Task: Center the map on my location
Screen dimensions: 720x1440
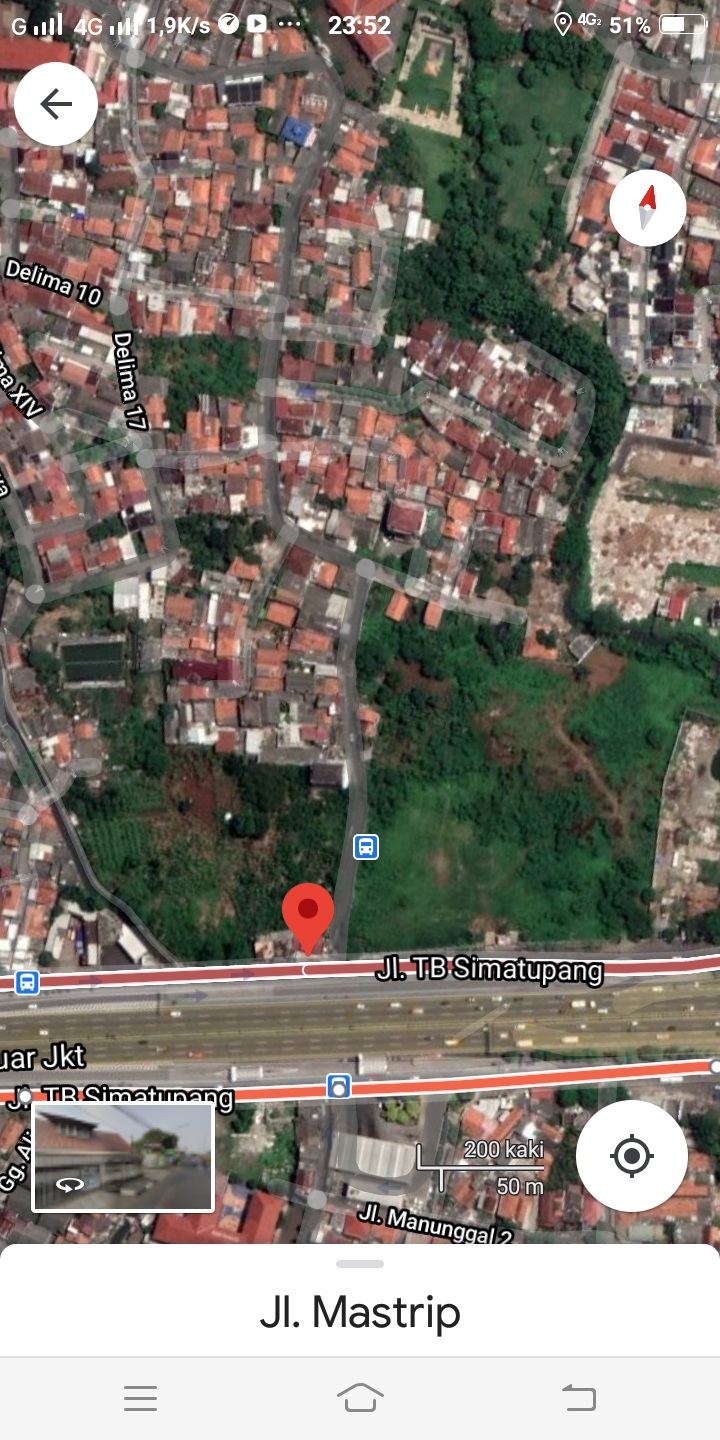Action: [x=631, y=1156]
